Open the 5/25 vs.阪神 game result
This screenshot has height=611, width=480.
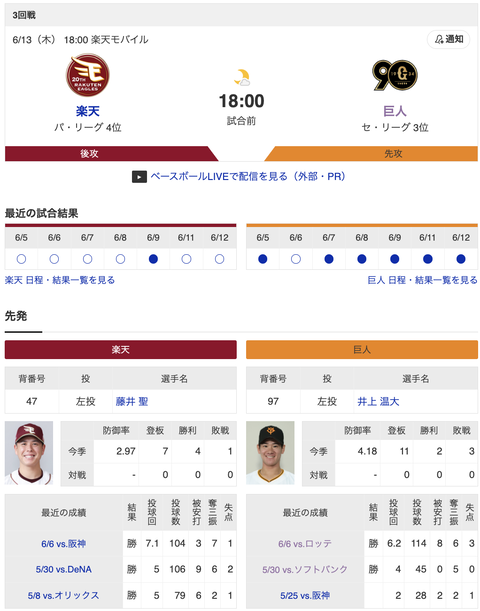point(305,595)
